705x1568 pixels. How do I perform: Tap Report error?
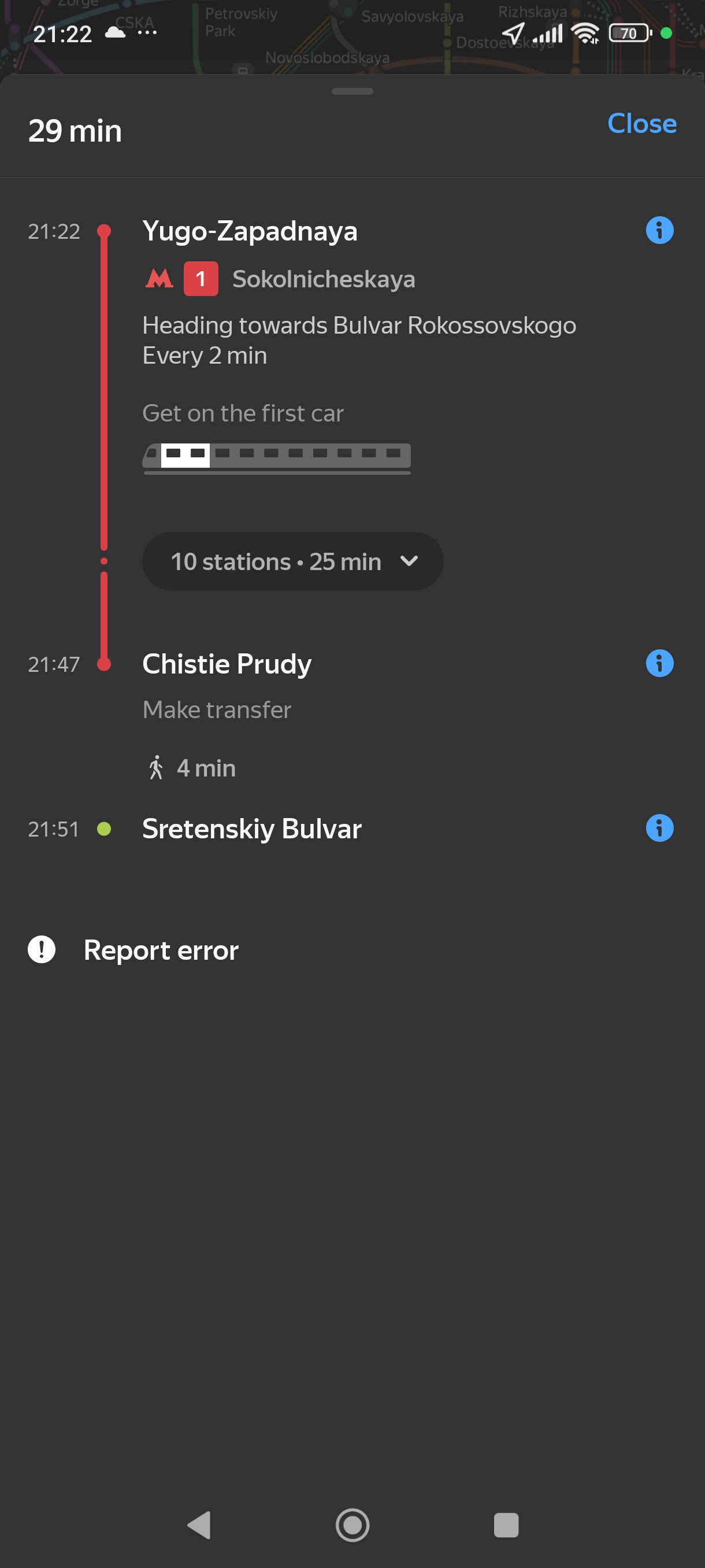click(x=133, y=950)
